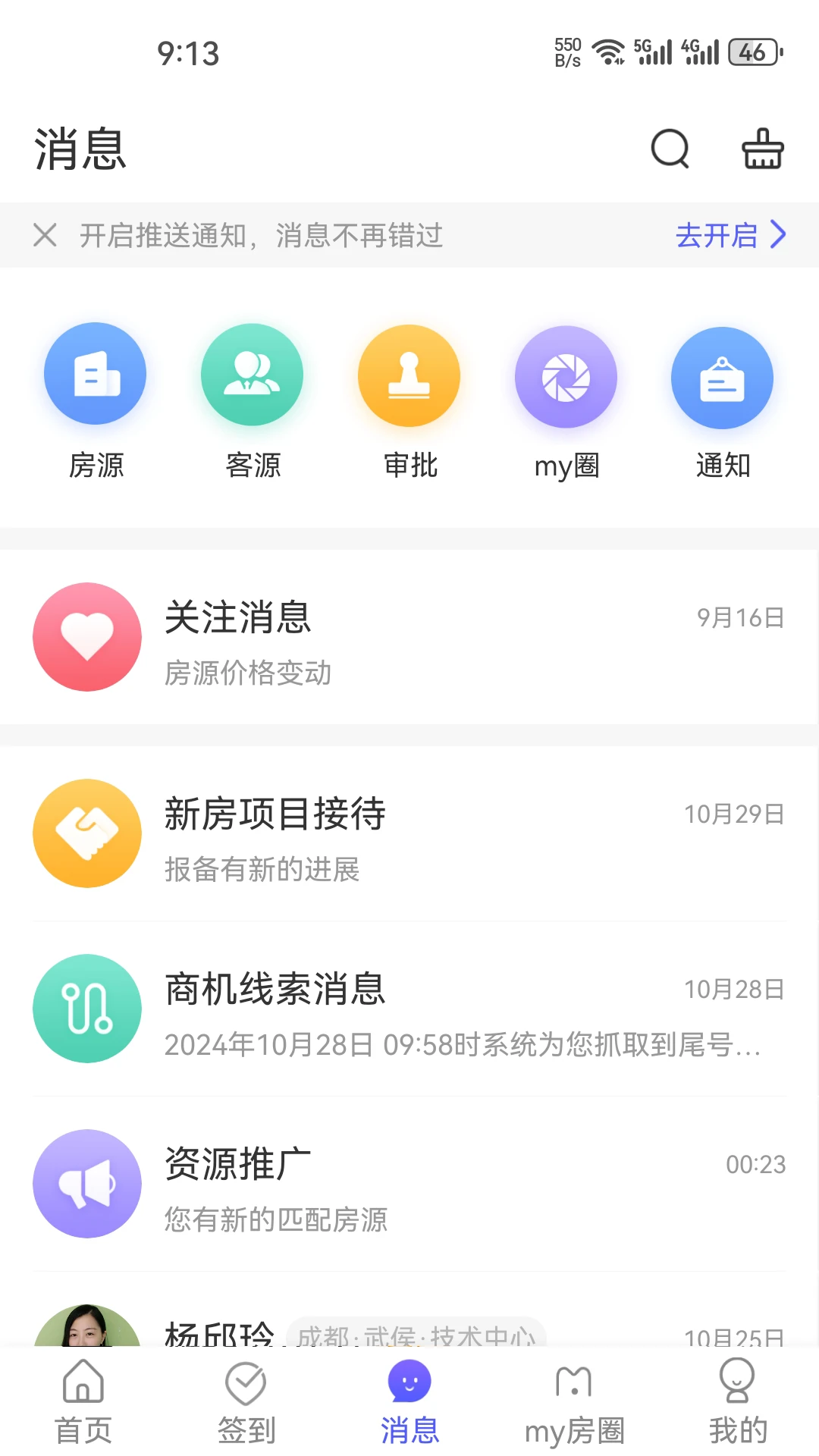Open the my房圈 tab
This screenshot has width=819, height=1456.
573,1399
